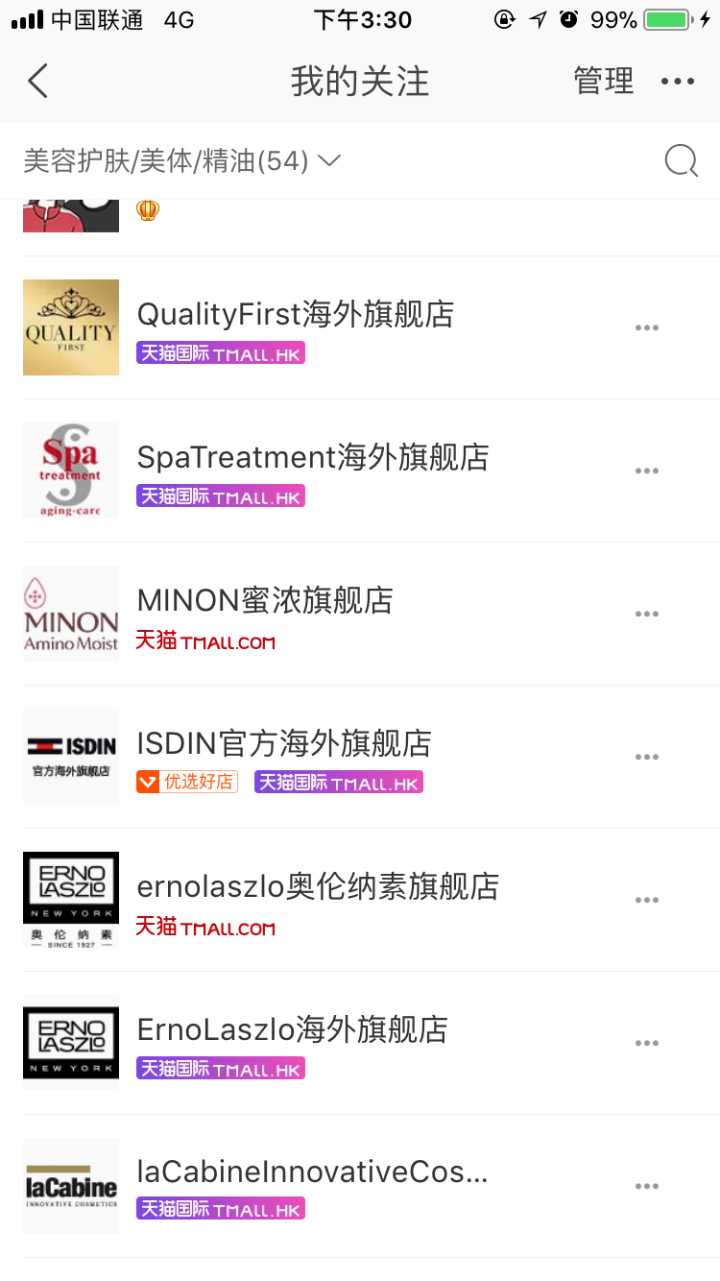Open the top-right overflow menu
Screen dimensions: 720x1281
(x=677, y=82)
